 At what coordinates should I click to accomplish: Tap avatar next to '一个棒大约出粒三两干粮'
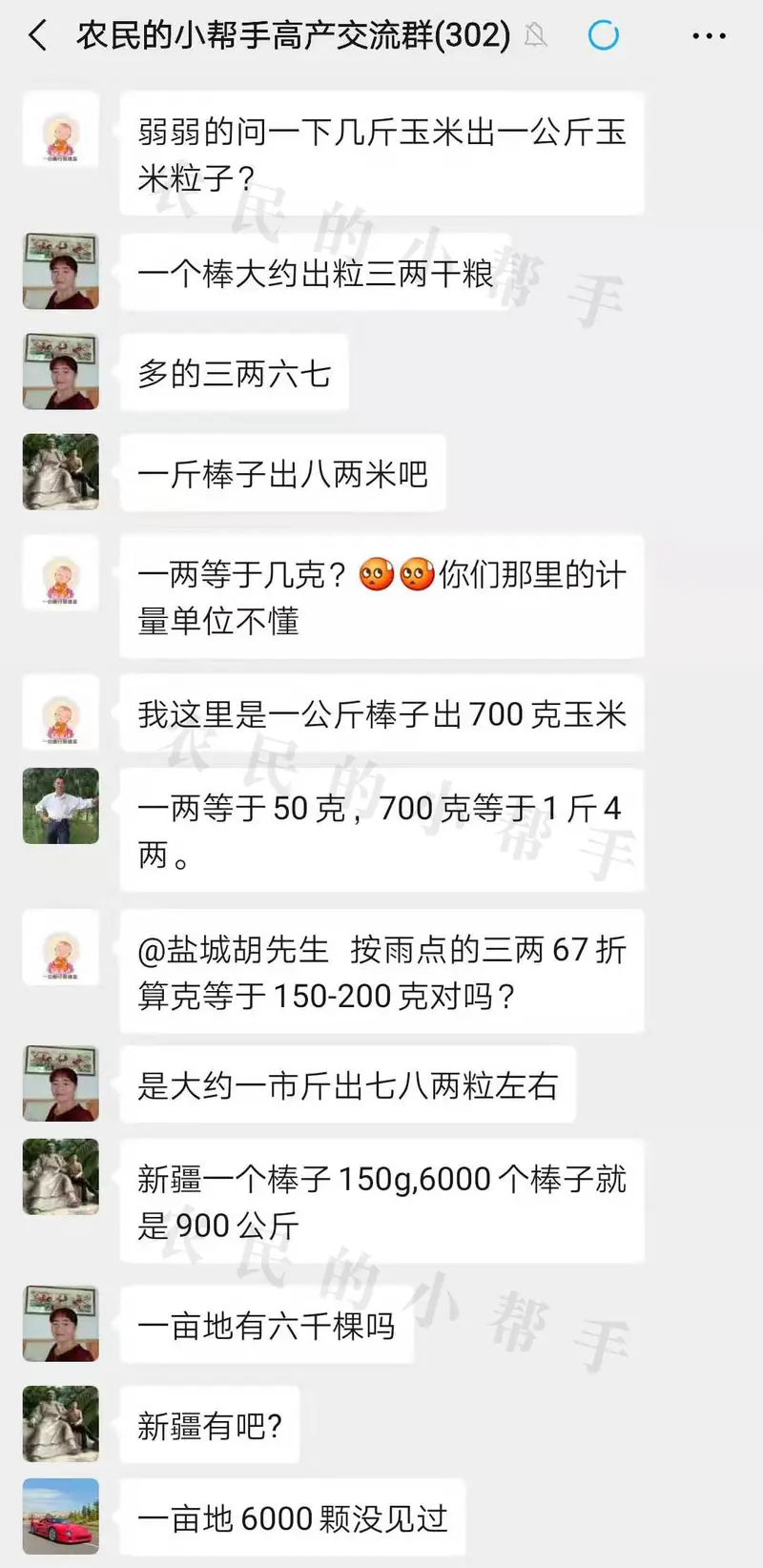click(x=61, y=272)
